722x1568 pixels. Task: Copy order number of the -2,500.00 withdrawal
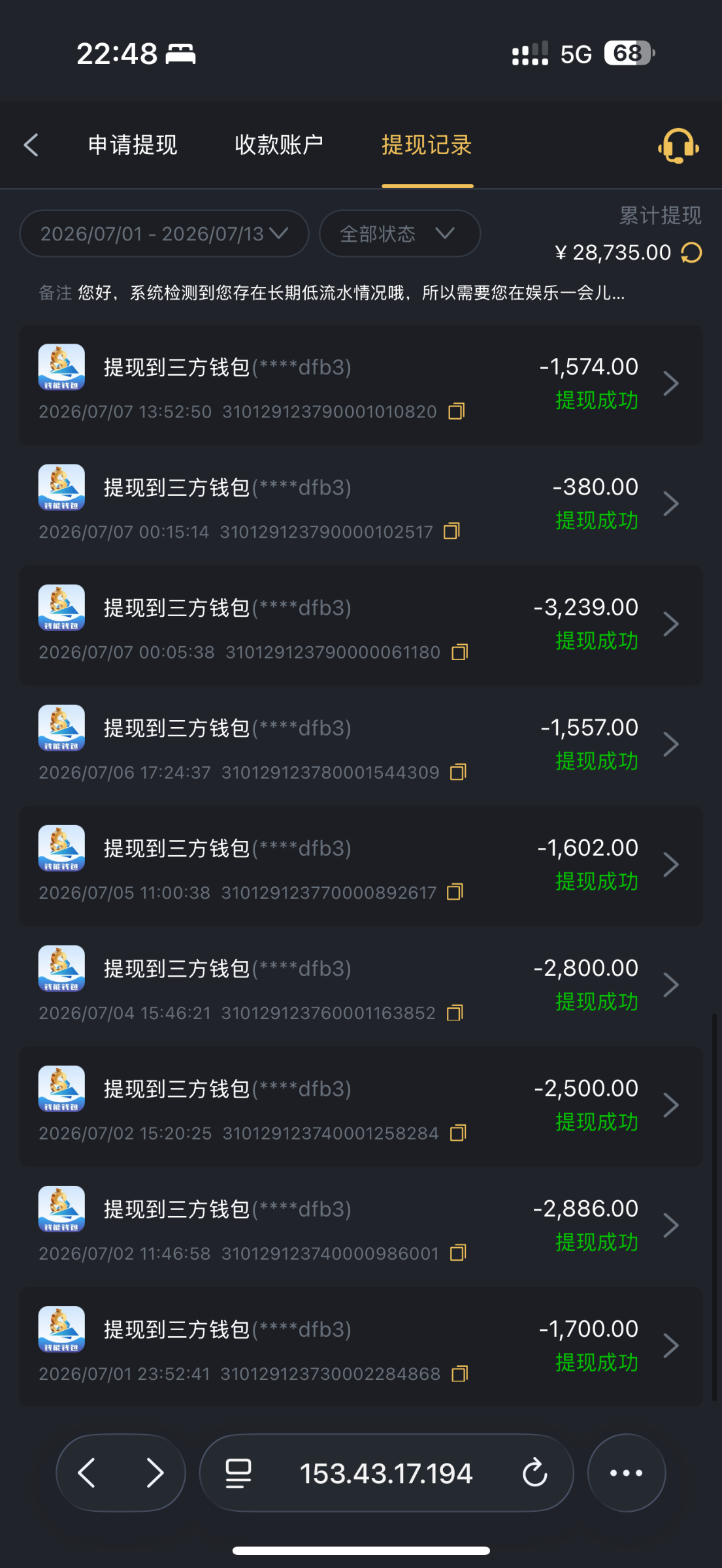point(459,1133)
